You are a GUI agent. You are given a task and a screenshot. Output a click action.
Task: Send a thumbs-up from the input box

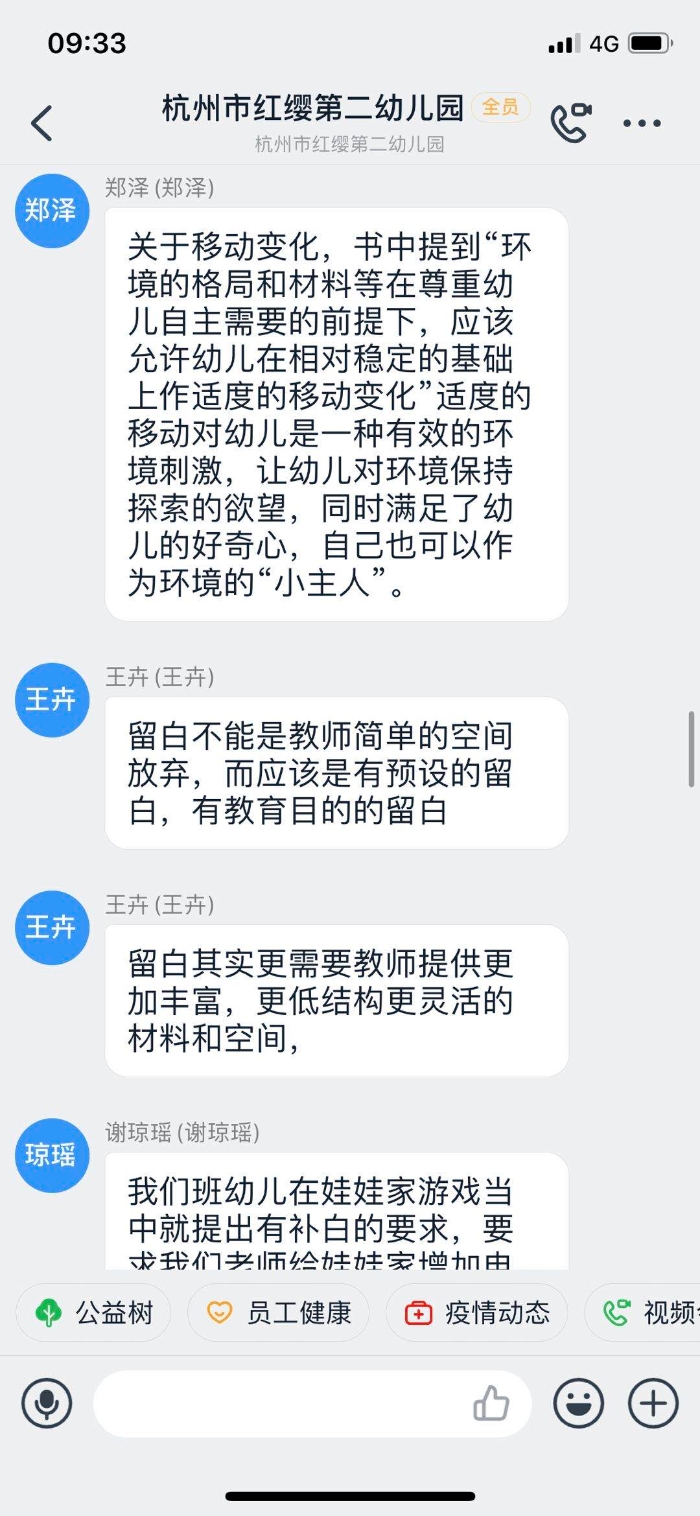click(x=491, y=1404)
